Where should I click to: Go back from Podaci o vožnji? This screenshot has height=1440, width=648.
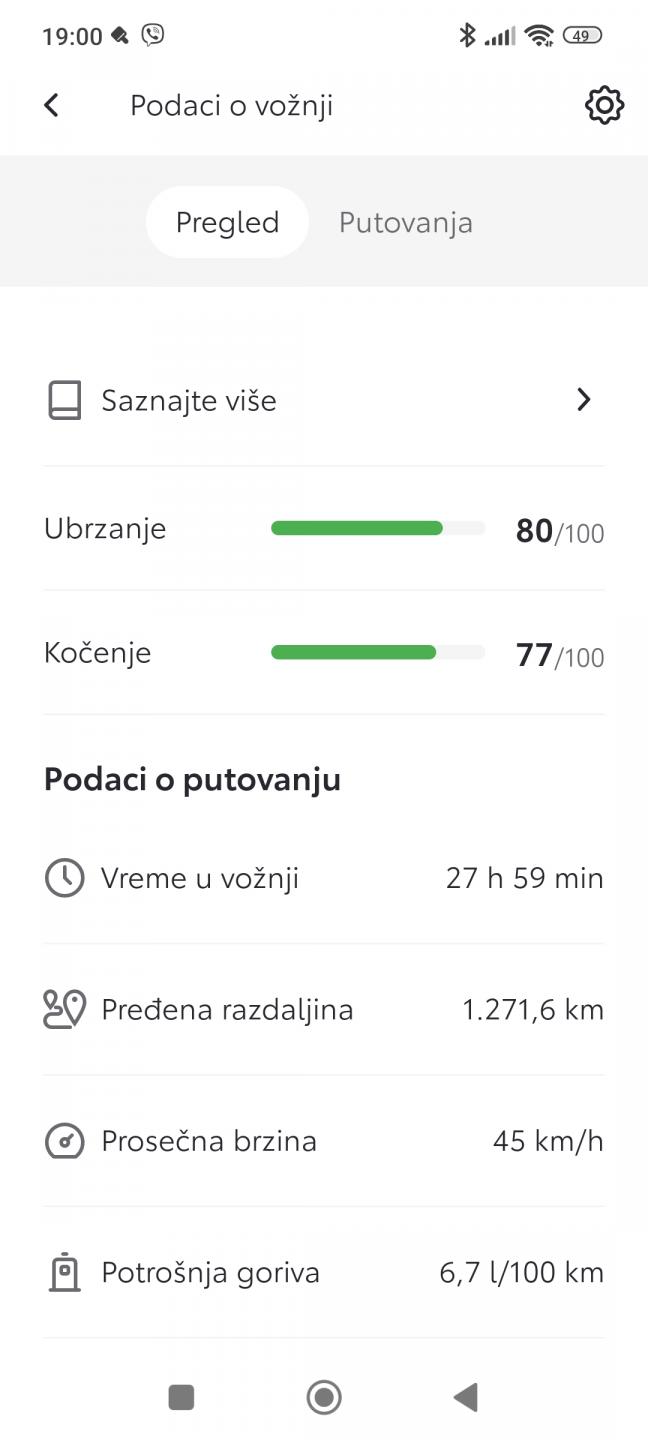52,105
